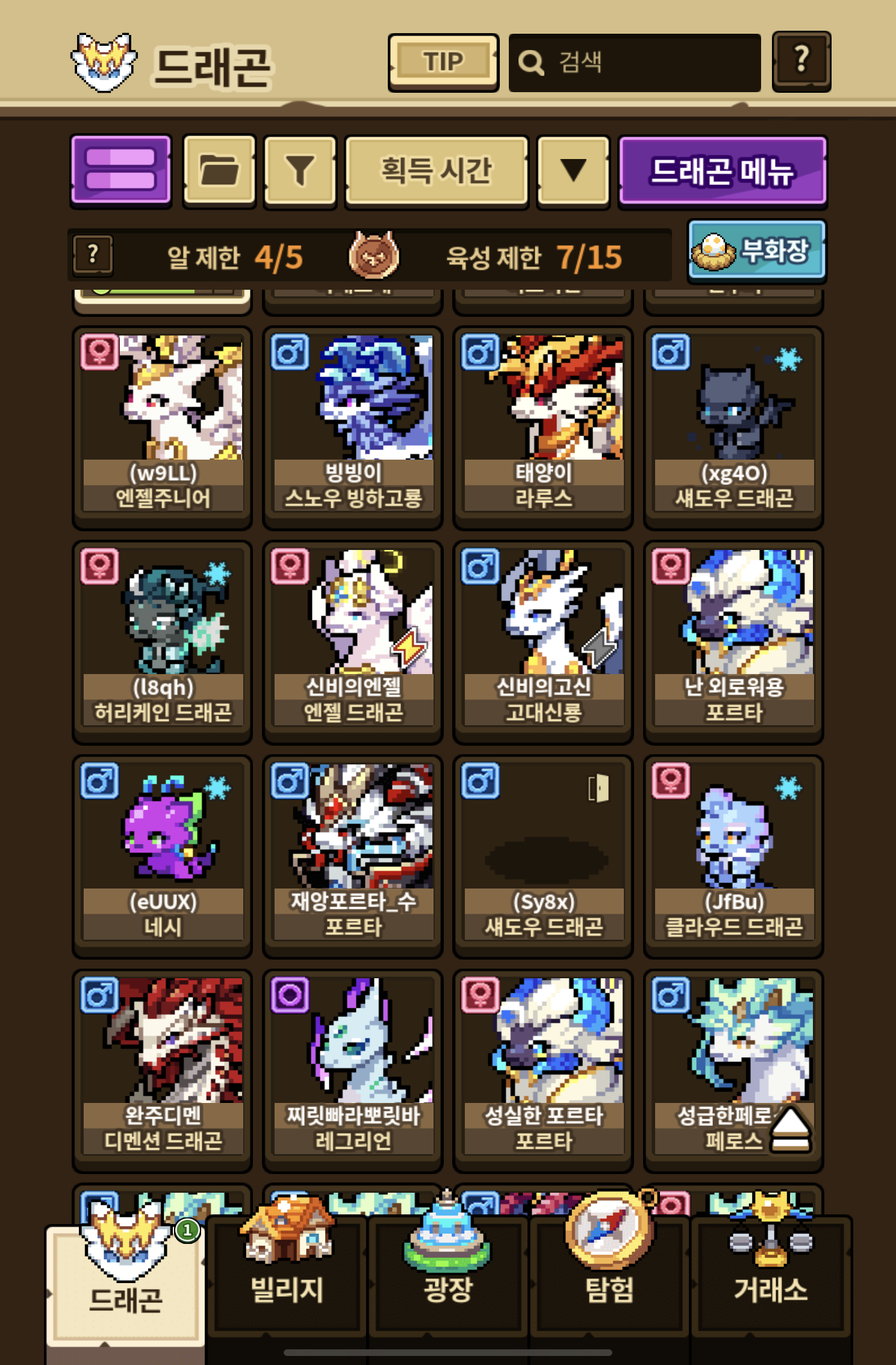Select the 빙빙이 스노우 빙하고룡 card
The height and width of the screenshot is (1365, 896).
(x=353, y=426)
